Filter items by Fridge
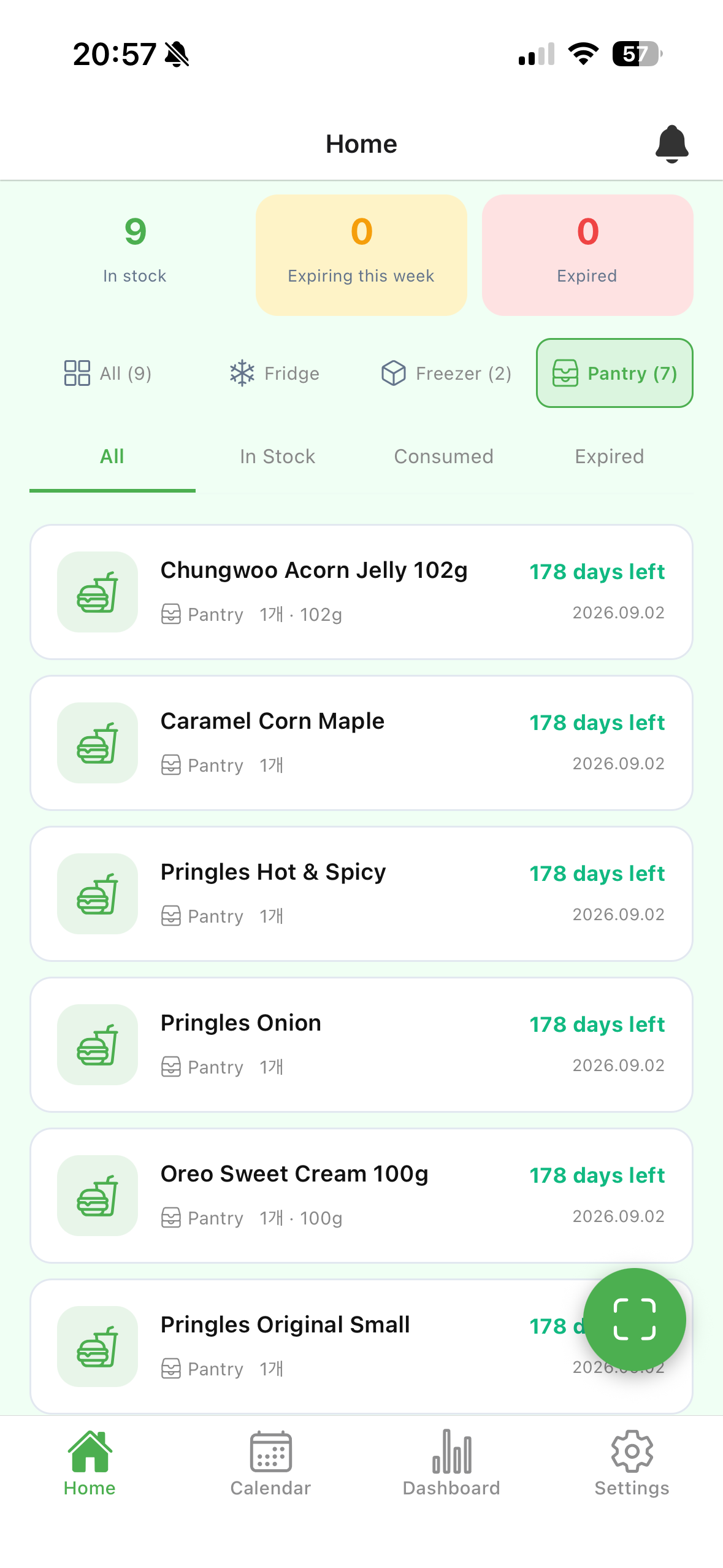 coord(274,373)
